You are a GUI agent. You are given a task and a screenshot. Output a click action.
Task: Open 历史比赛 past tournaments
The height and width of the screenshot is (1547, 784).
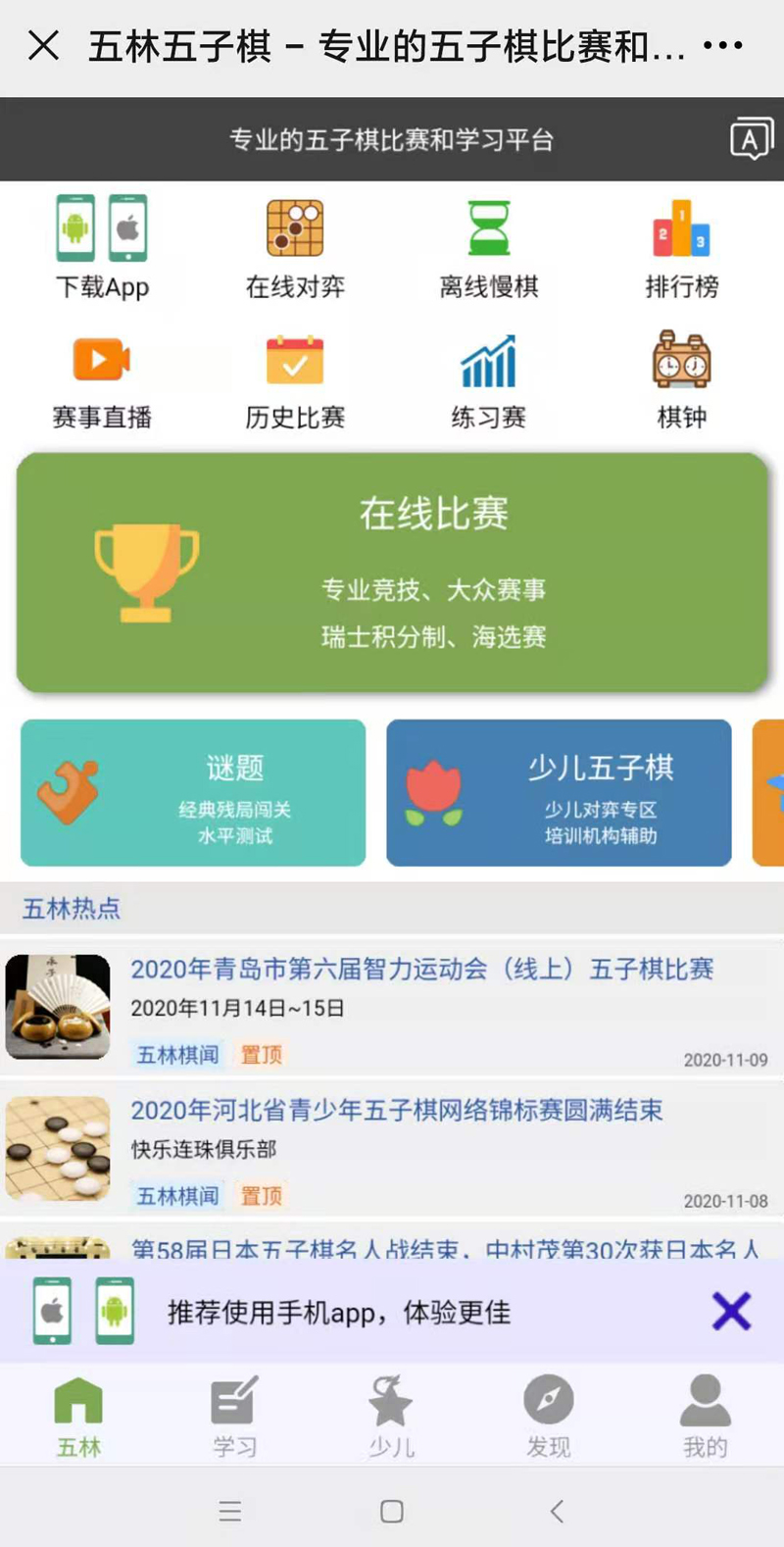coord(295,382)
